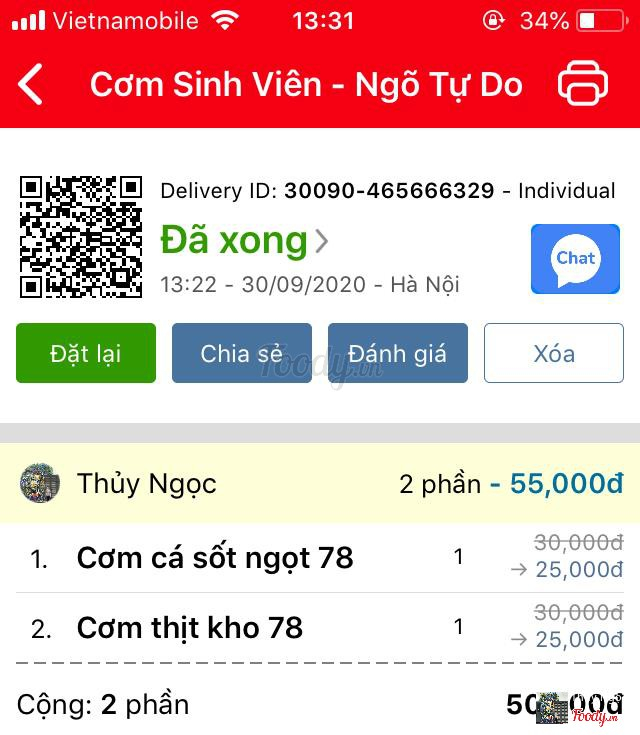The height and width of the screenshot is (735, 640).
Task: Rate the order with Đánh giá
Action: point(397,353)
